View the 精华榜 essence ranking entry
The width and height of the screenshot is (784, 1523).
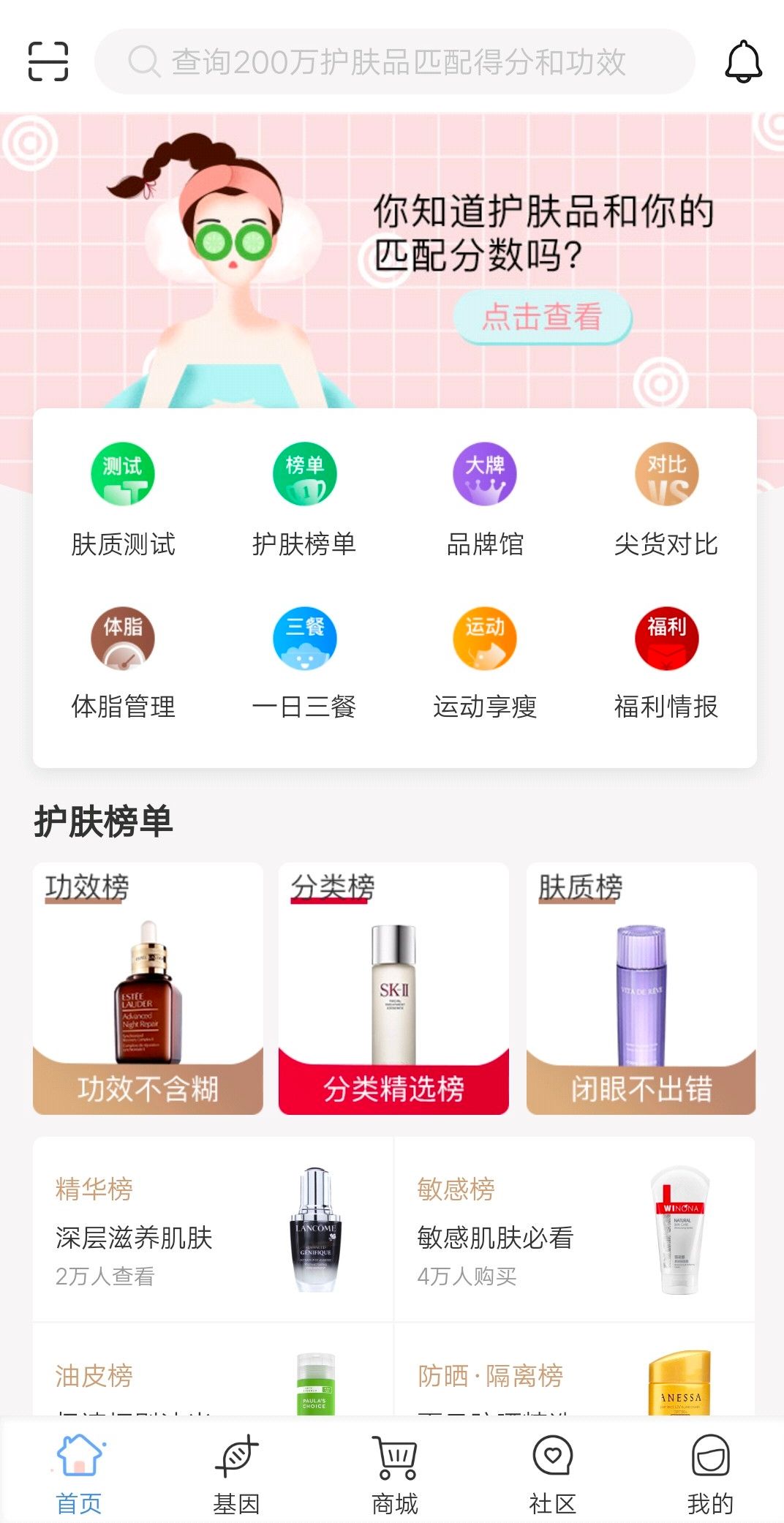point(212,1229)
